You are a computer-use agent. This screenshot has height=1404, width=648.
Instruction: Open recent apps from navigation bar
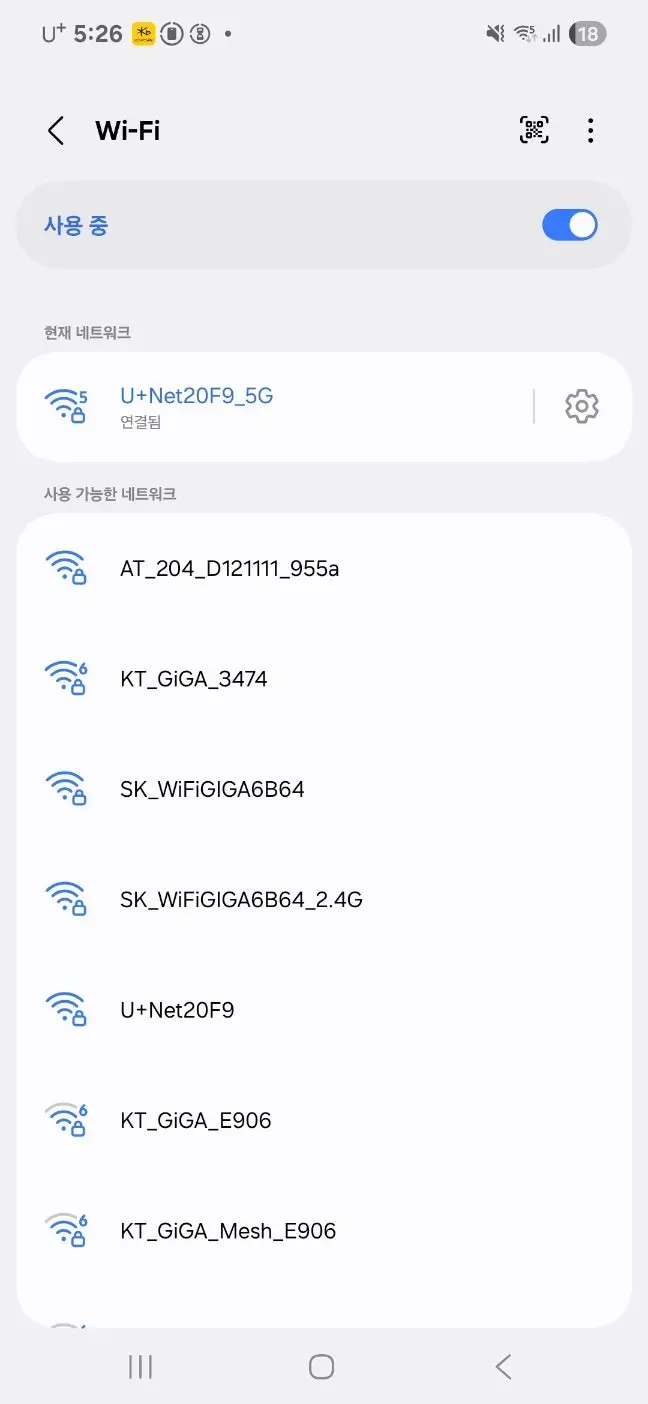coord(140,1367)
